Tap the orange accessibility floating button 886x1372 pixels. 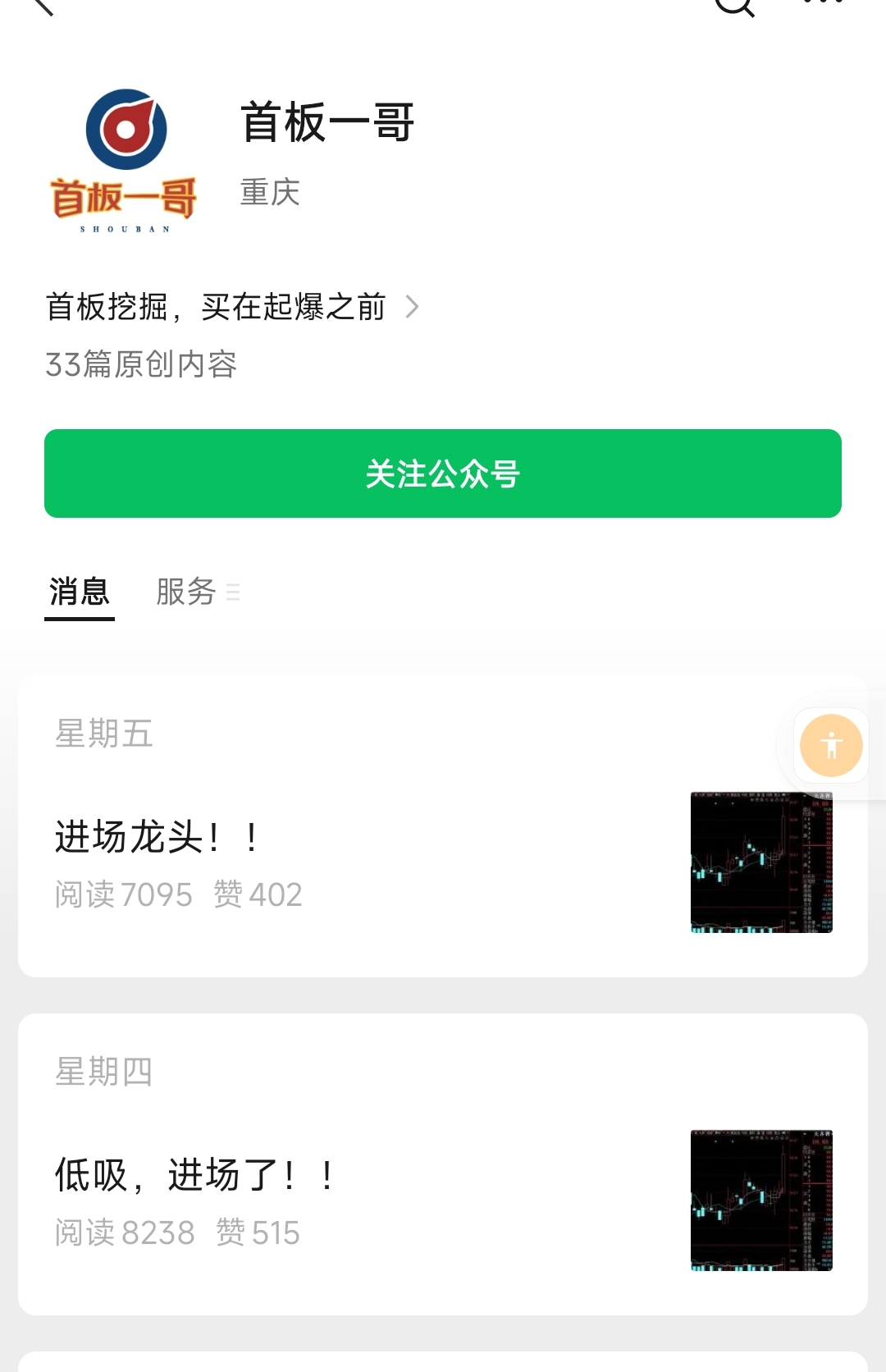click(x=831, y=746)
